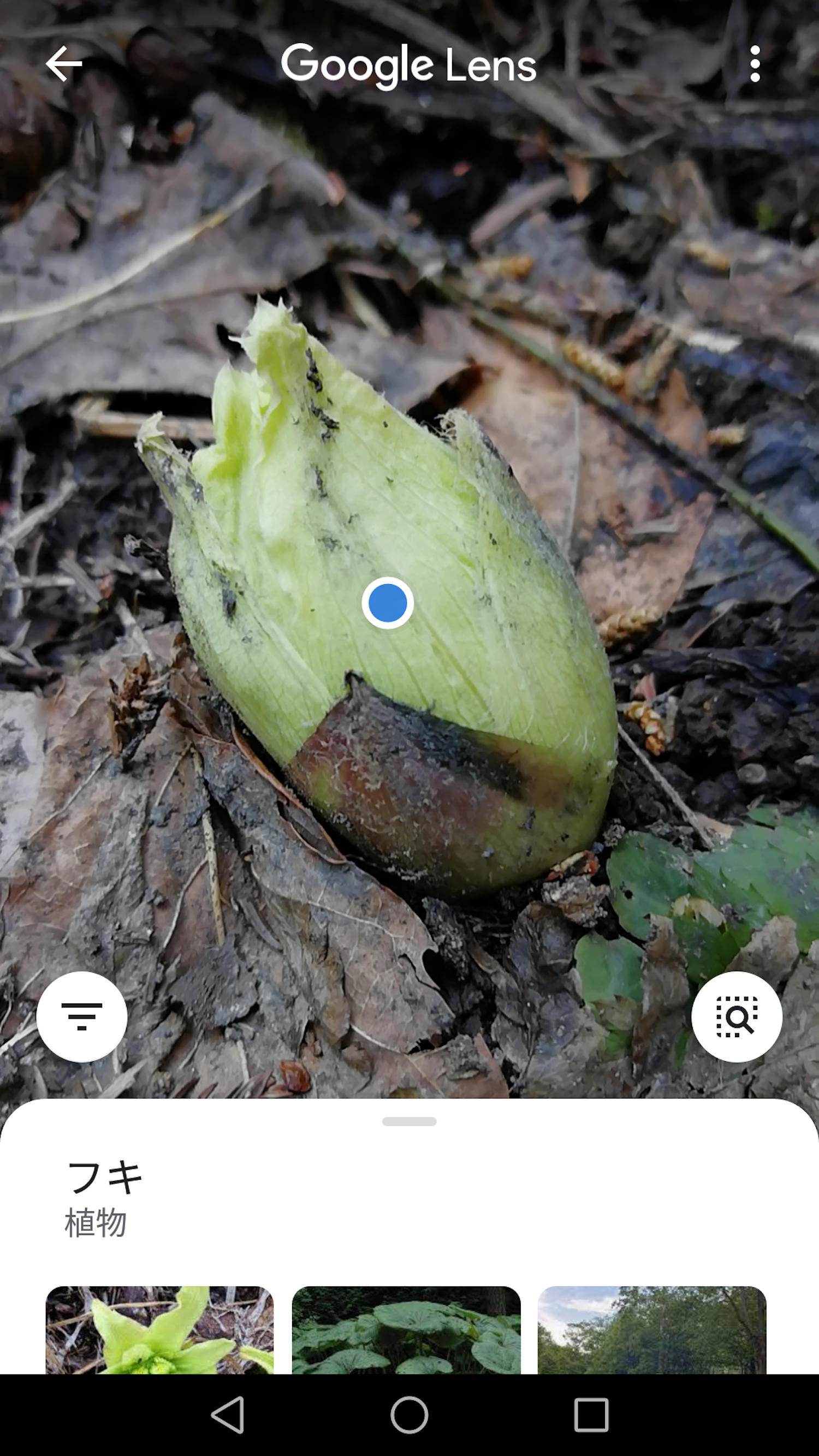The width and height of the screenshot is (819, 1456).
Task: Go back using the top-left arrow
Action: tap(64, 64)
